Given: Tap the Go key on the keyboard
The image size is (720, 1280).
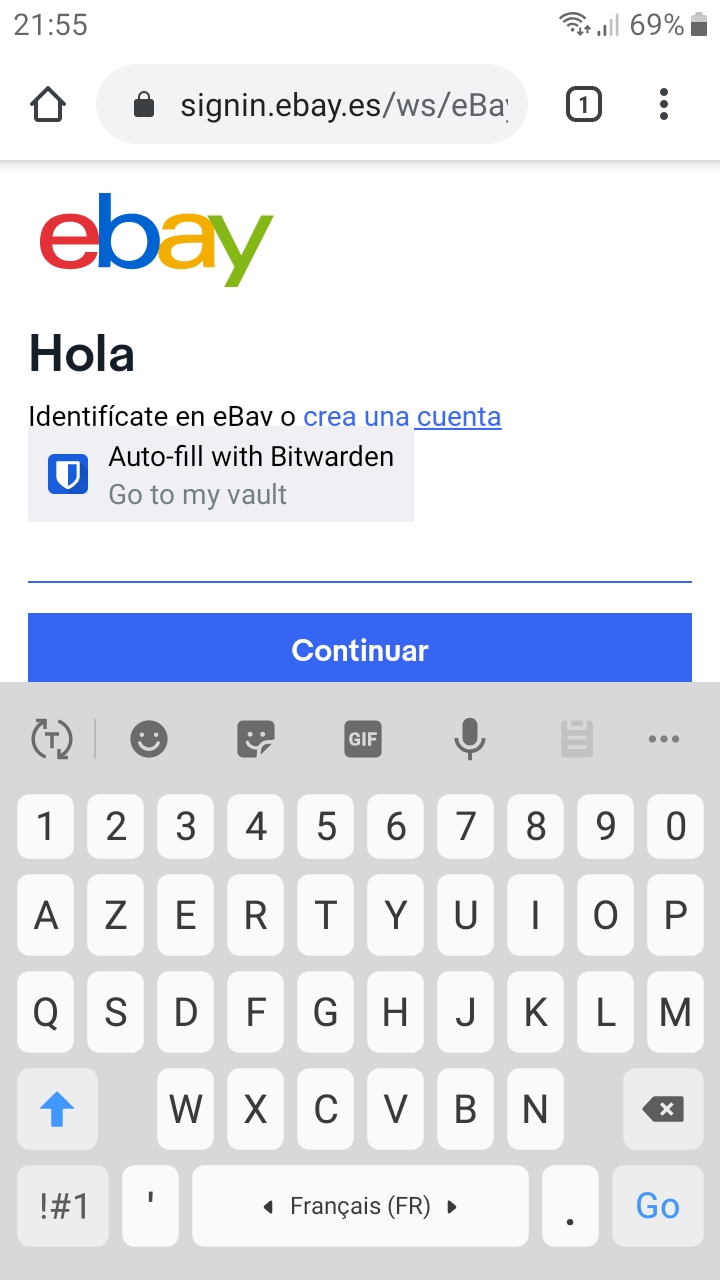Looking at the screenshot, I should tap(657, 1206).
